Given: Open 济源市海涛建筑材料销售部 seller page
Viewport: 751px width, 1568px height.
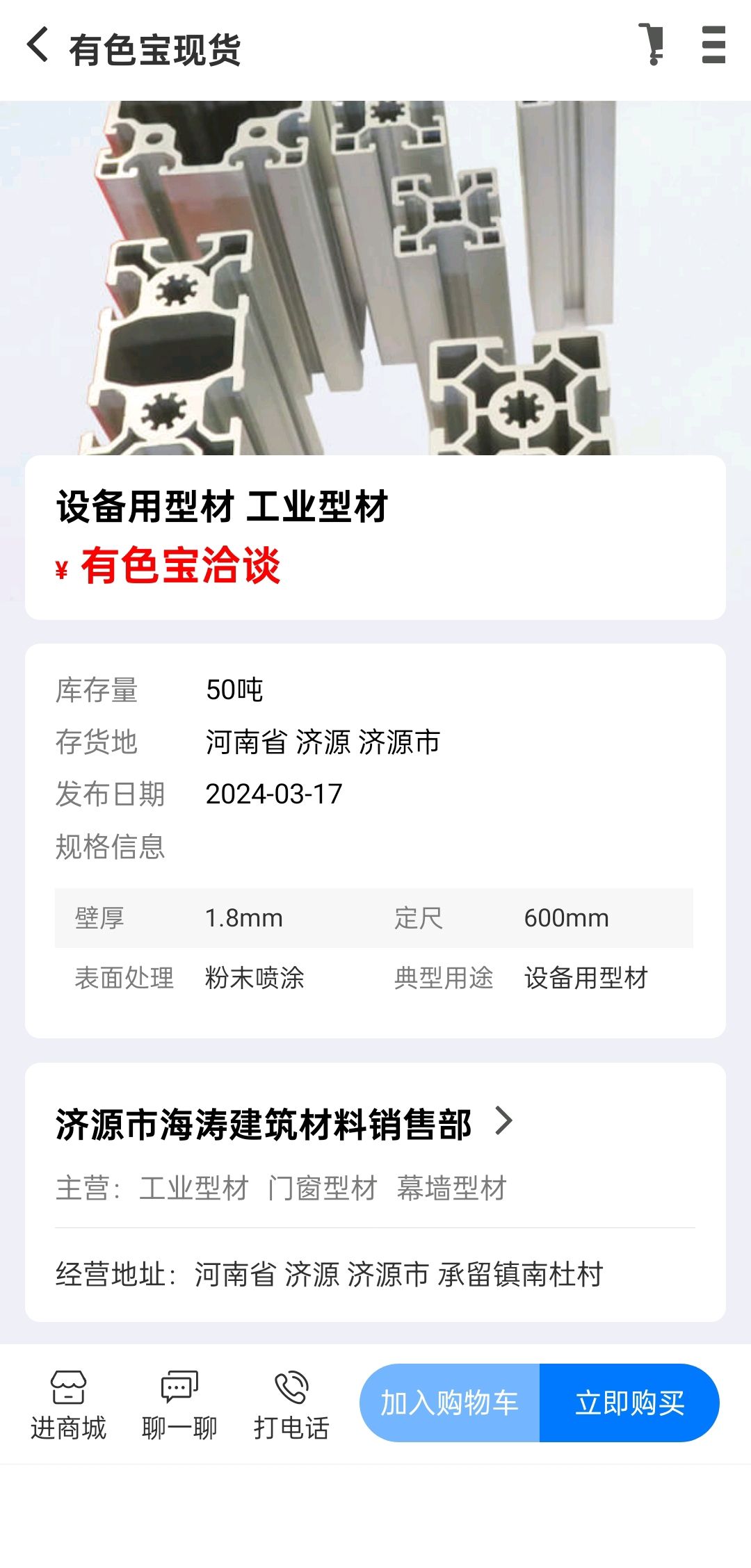Looking at the screenshot, I should (284, 1124).
